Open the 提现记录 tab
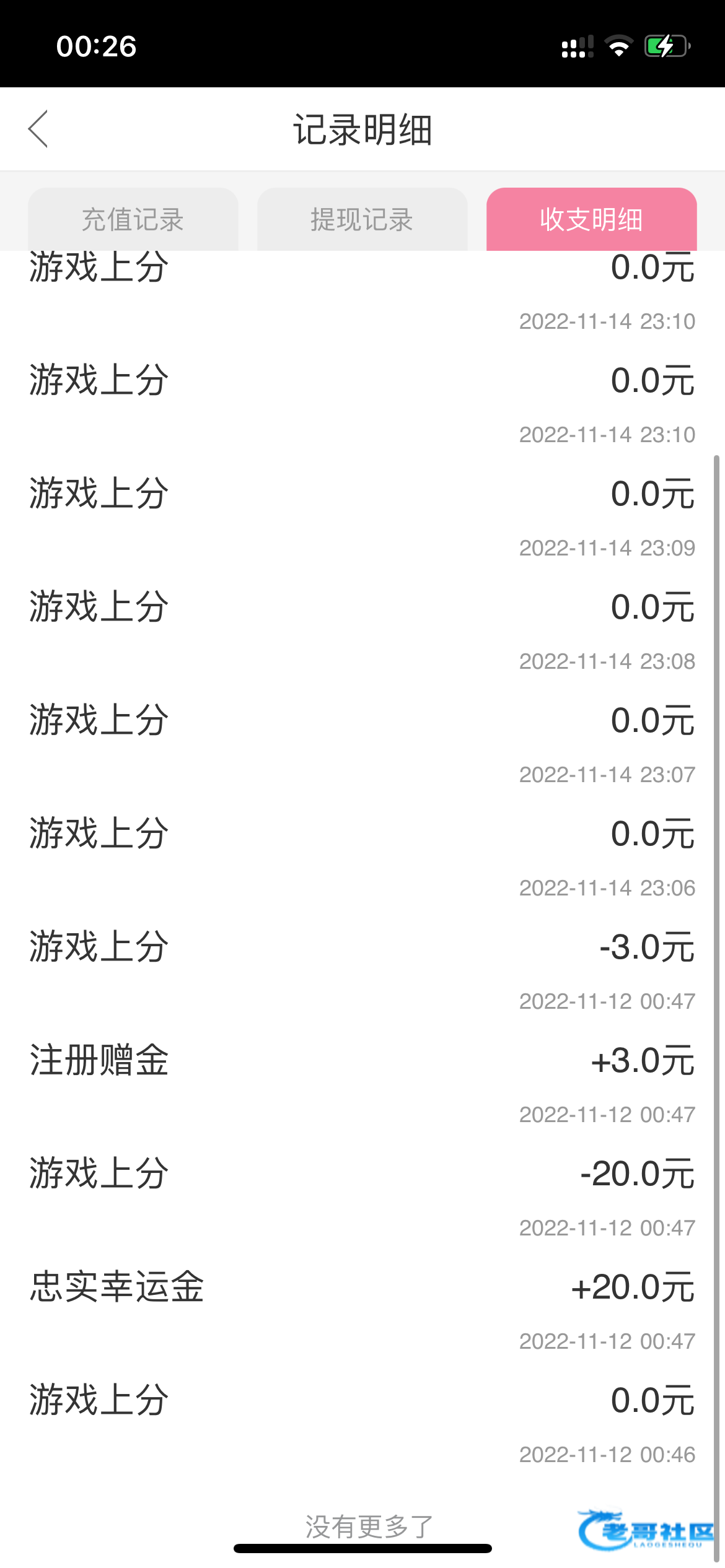 click(x=362, y=219)
